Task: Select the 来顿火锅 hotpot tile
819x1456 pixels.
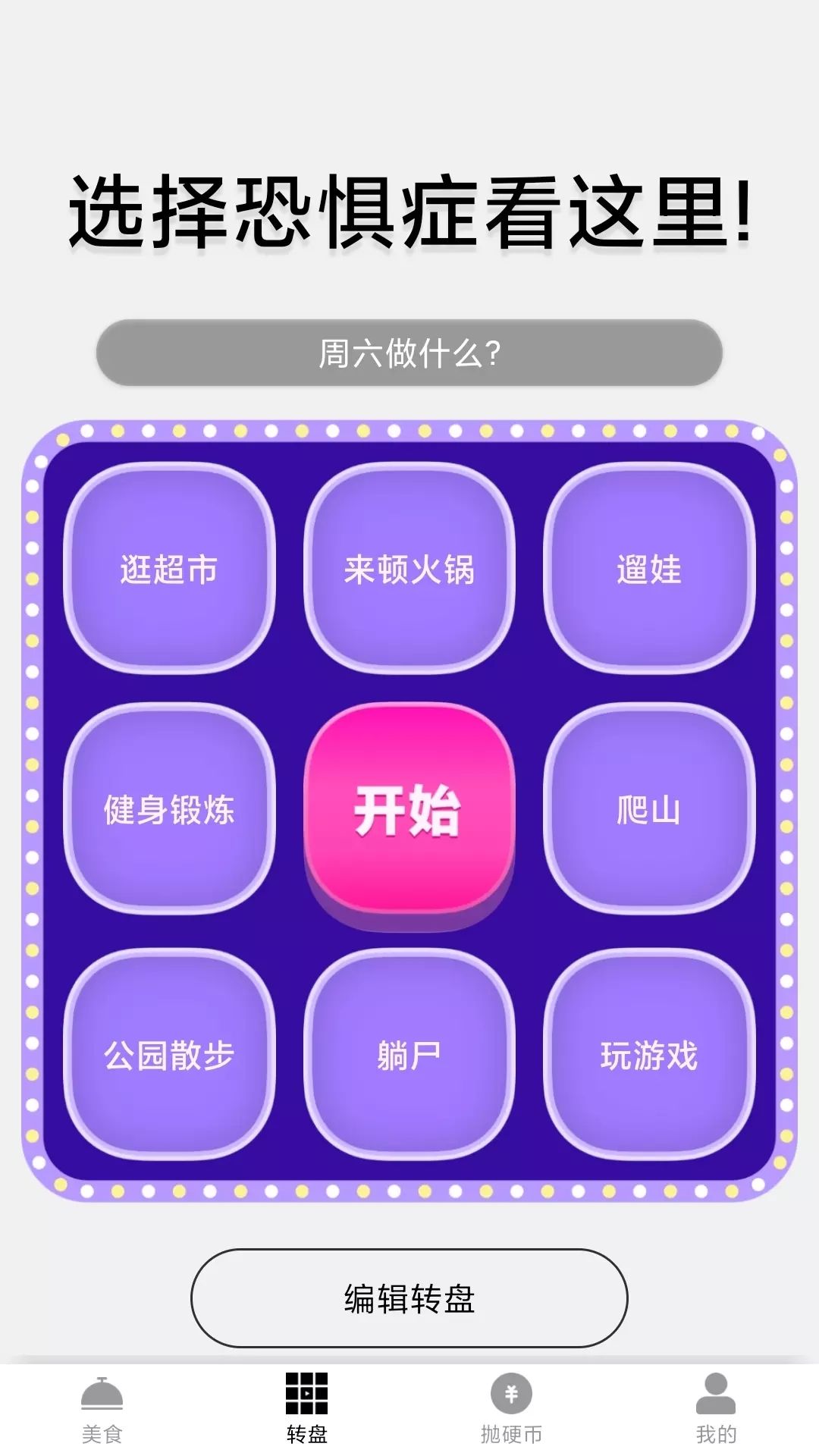Action: (x=409, y=573)
